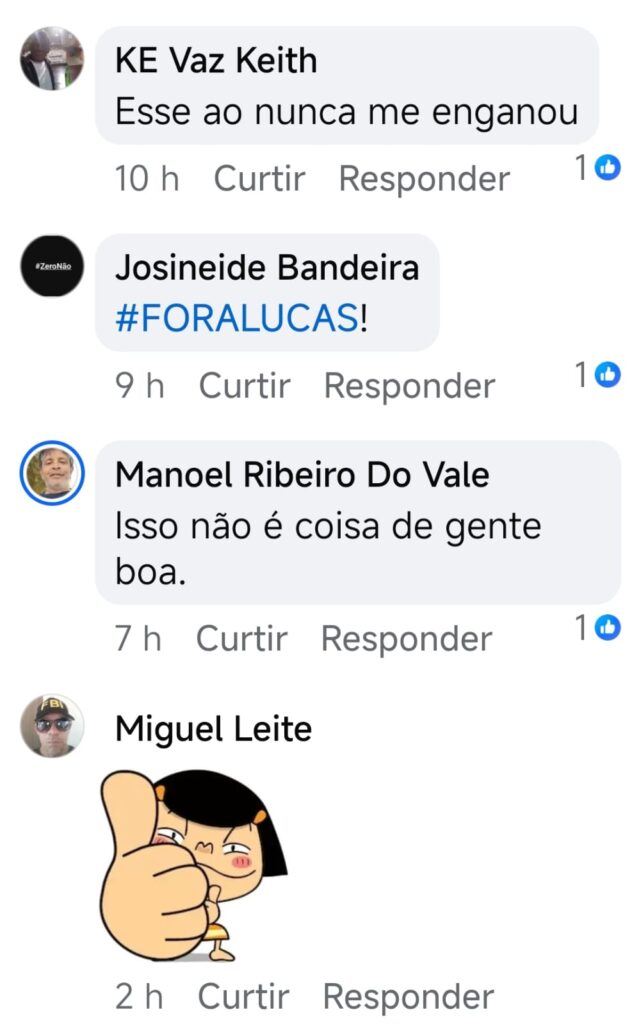Reply to Josineide Bandeira's comment

(x=409, y=386)
